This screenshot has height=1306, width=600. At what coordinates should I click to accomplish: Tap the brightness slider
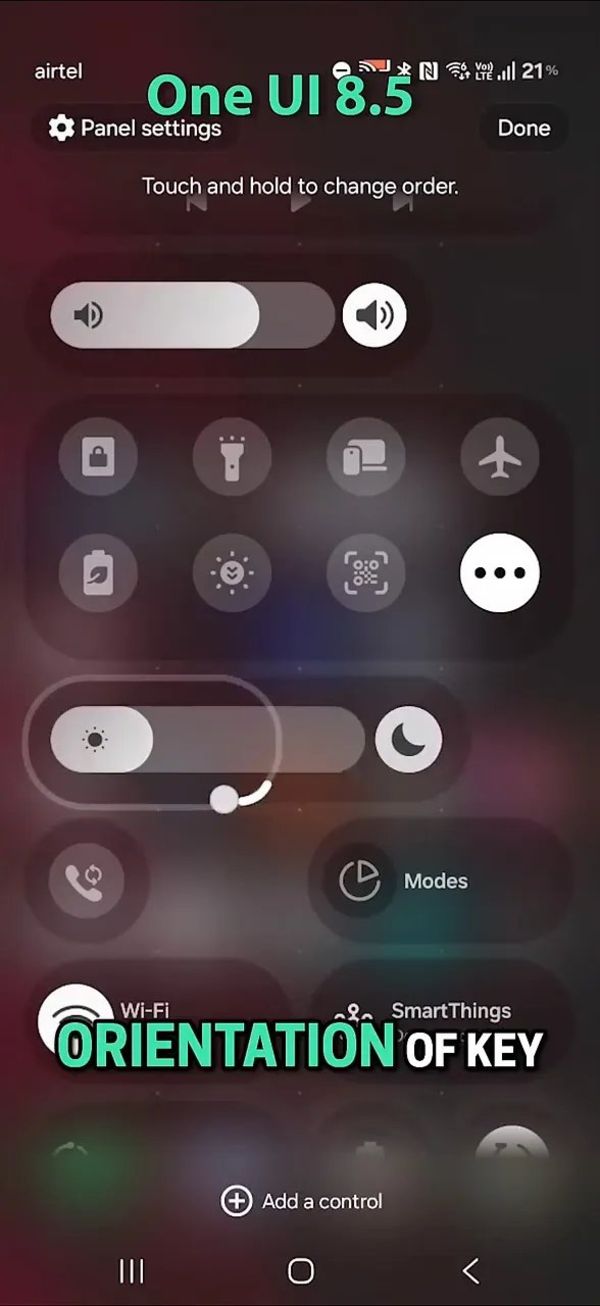205,740
